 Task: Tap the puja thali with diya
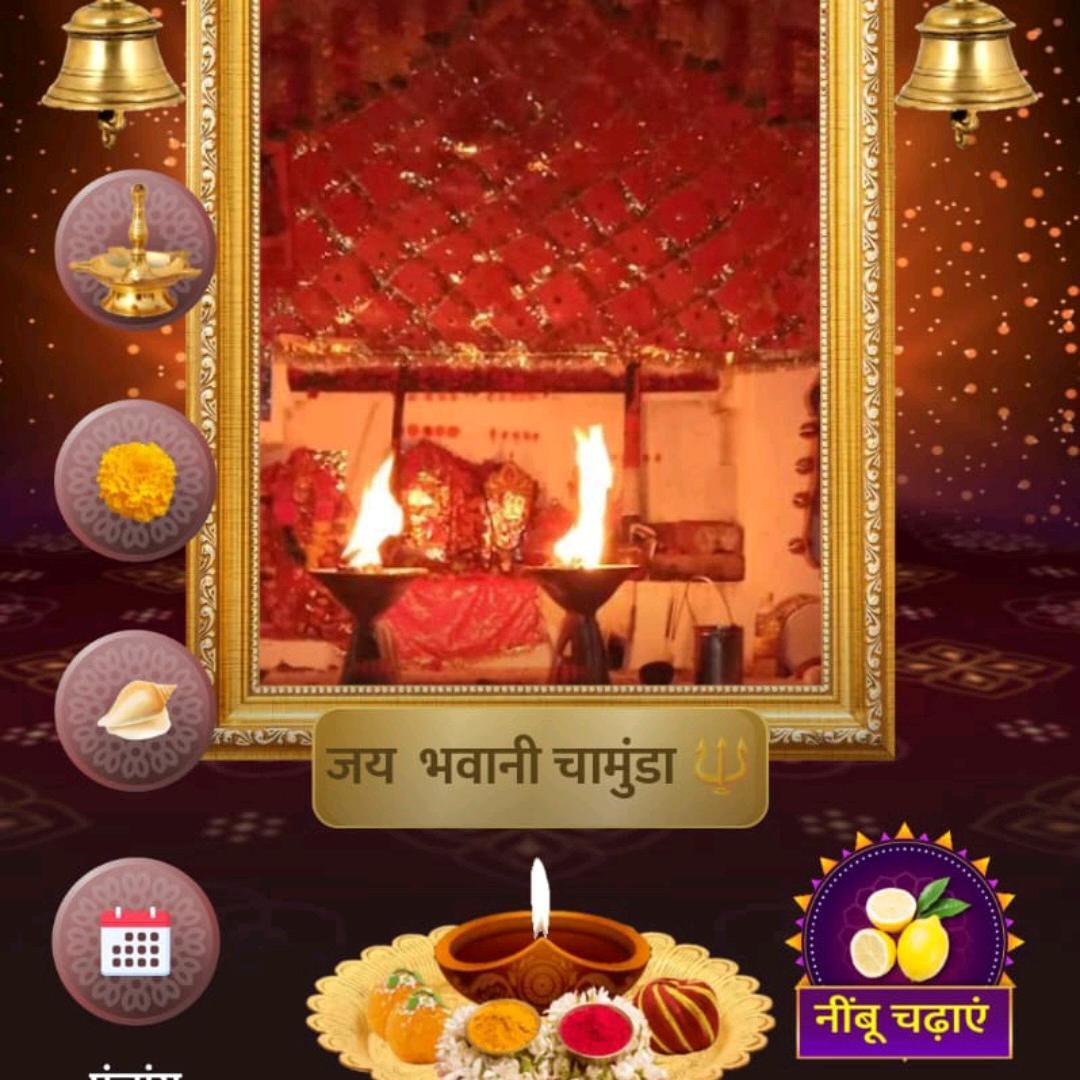(540, 990)
